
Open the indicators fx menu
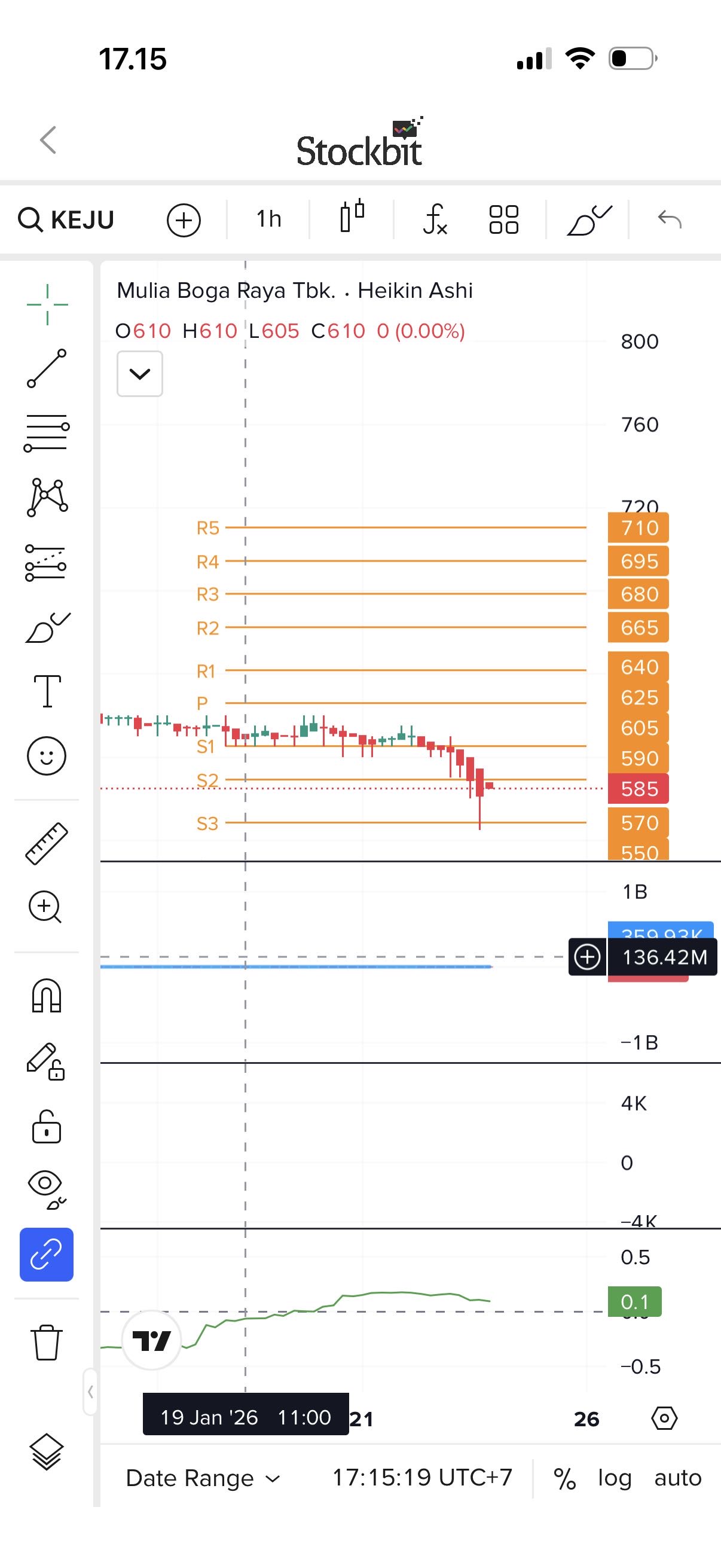point(435,219)
